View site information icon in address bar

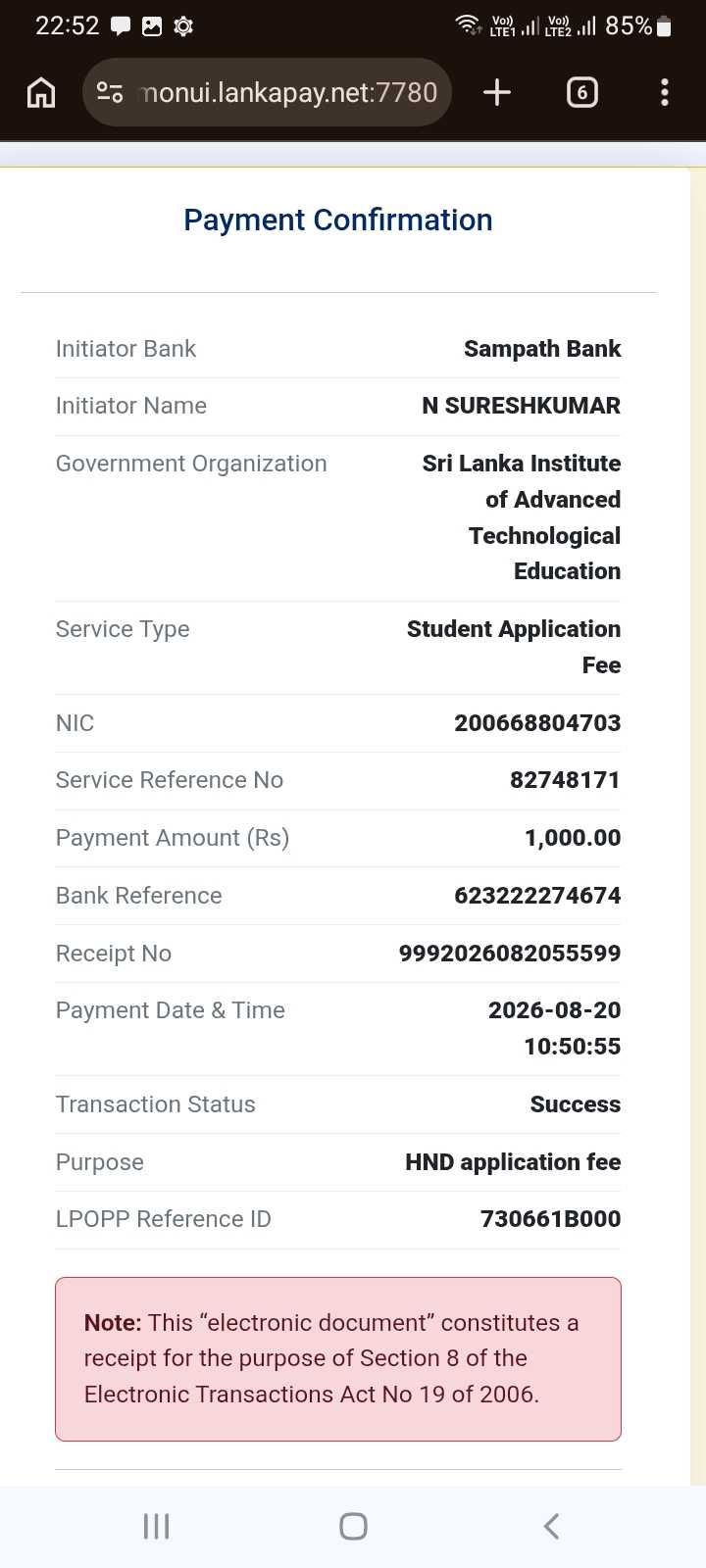(x=110, y=92)
